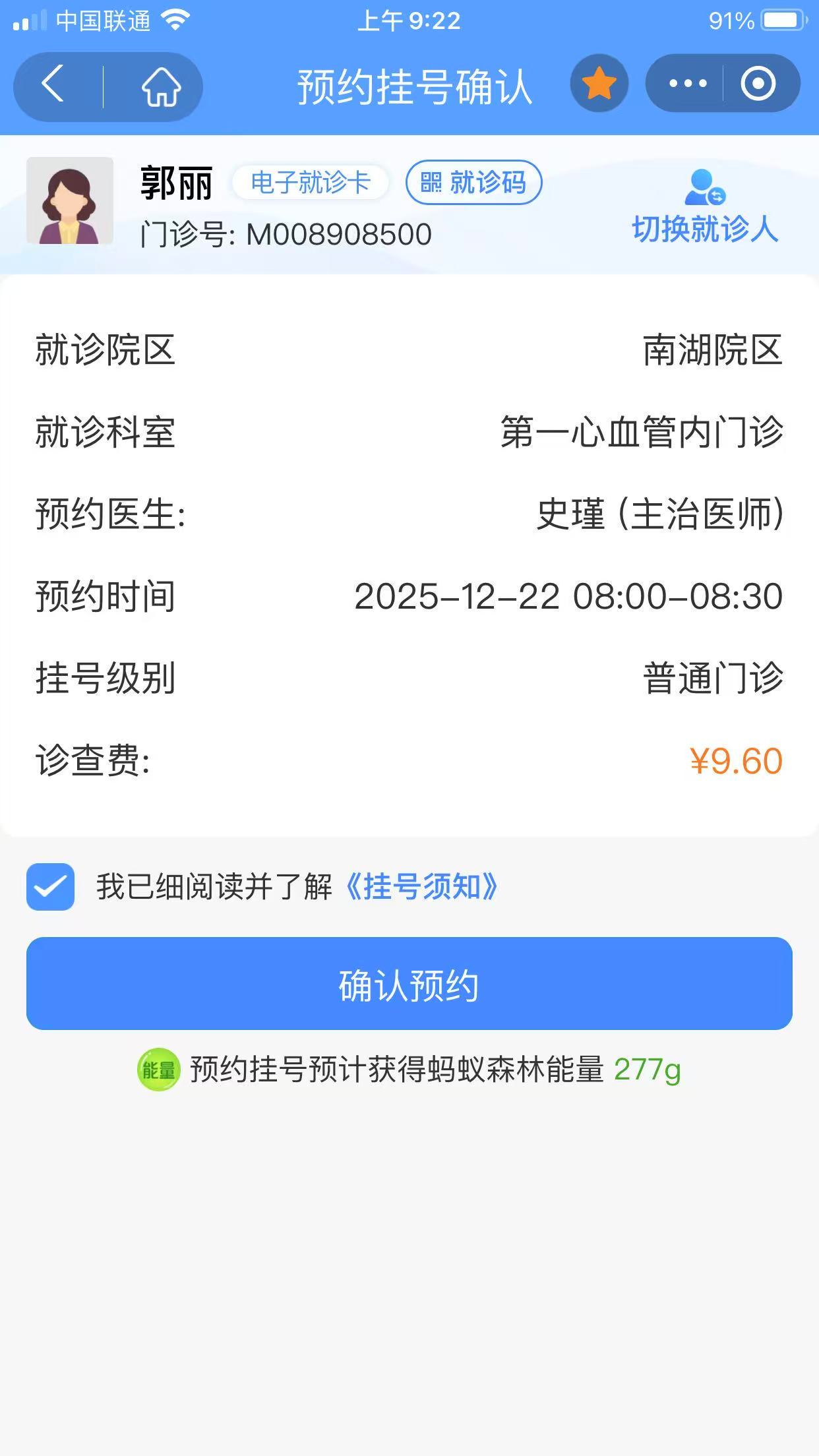Go back to the previous page
Viewport: 819px width, 1456px height.
(x=54, y=85)
